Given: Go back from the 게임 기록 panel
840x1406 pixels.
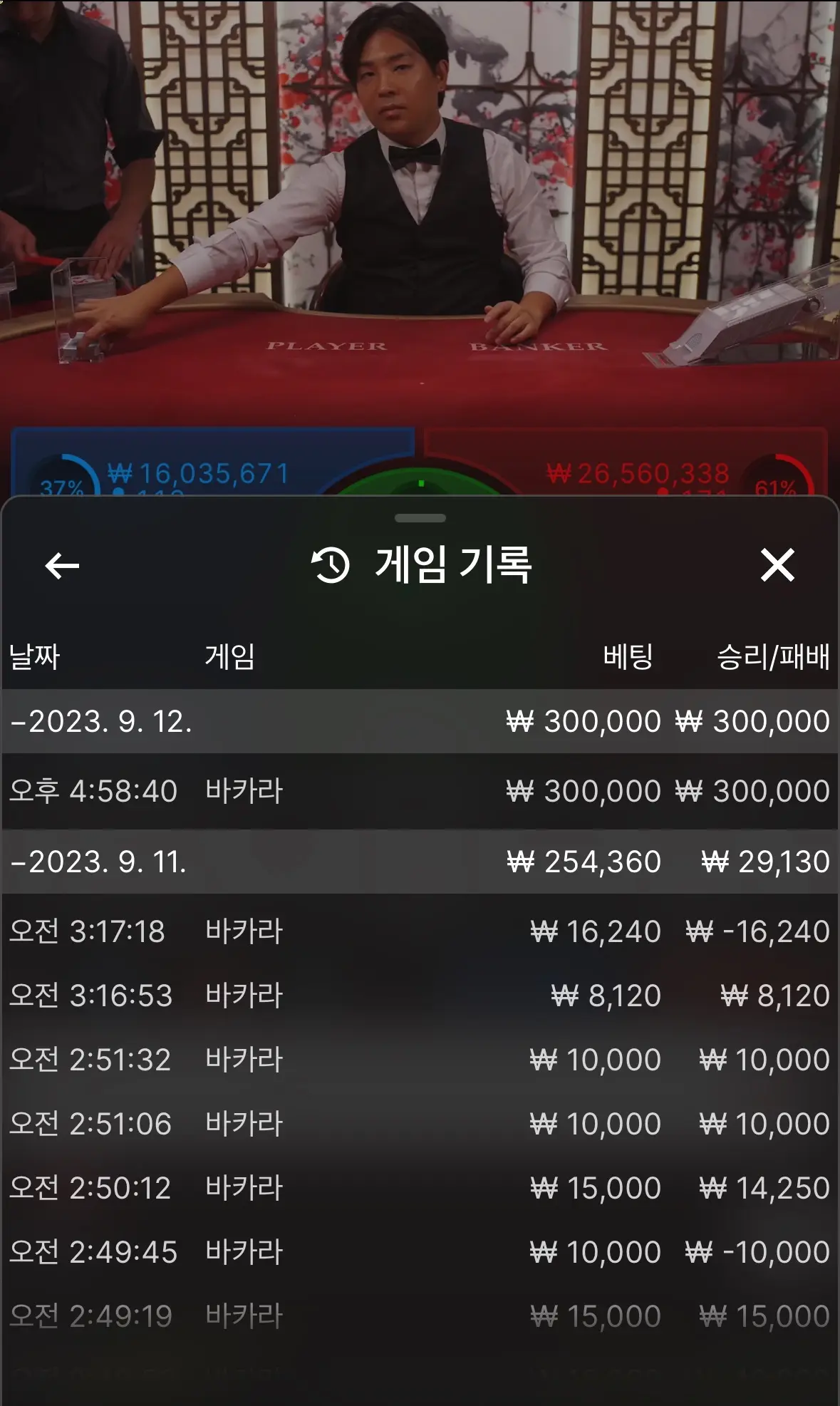Looking at the screenshot, I should click(x=62, y=566).
